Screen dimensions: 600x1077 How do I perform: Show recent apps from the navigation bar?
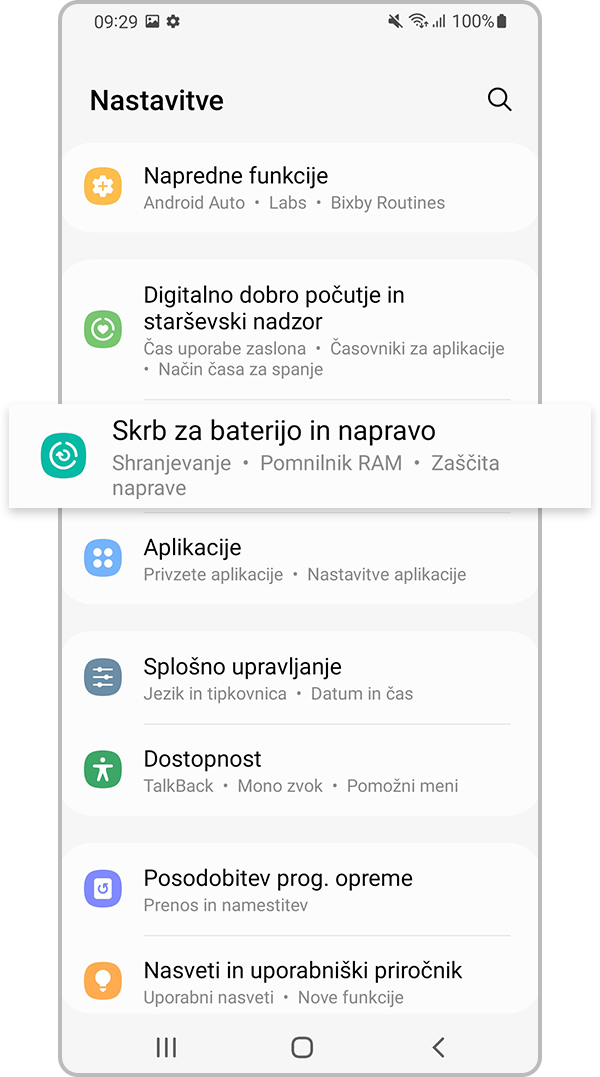[x=166, y=1047]
